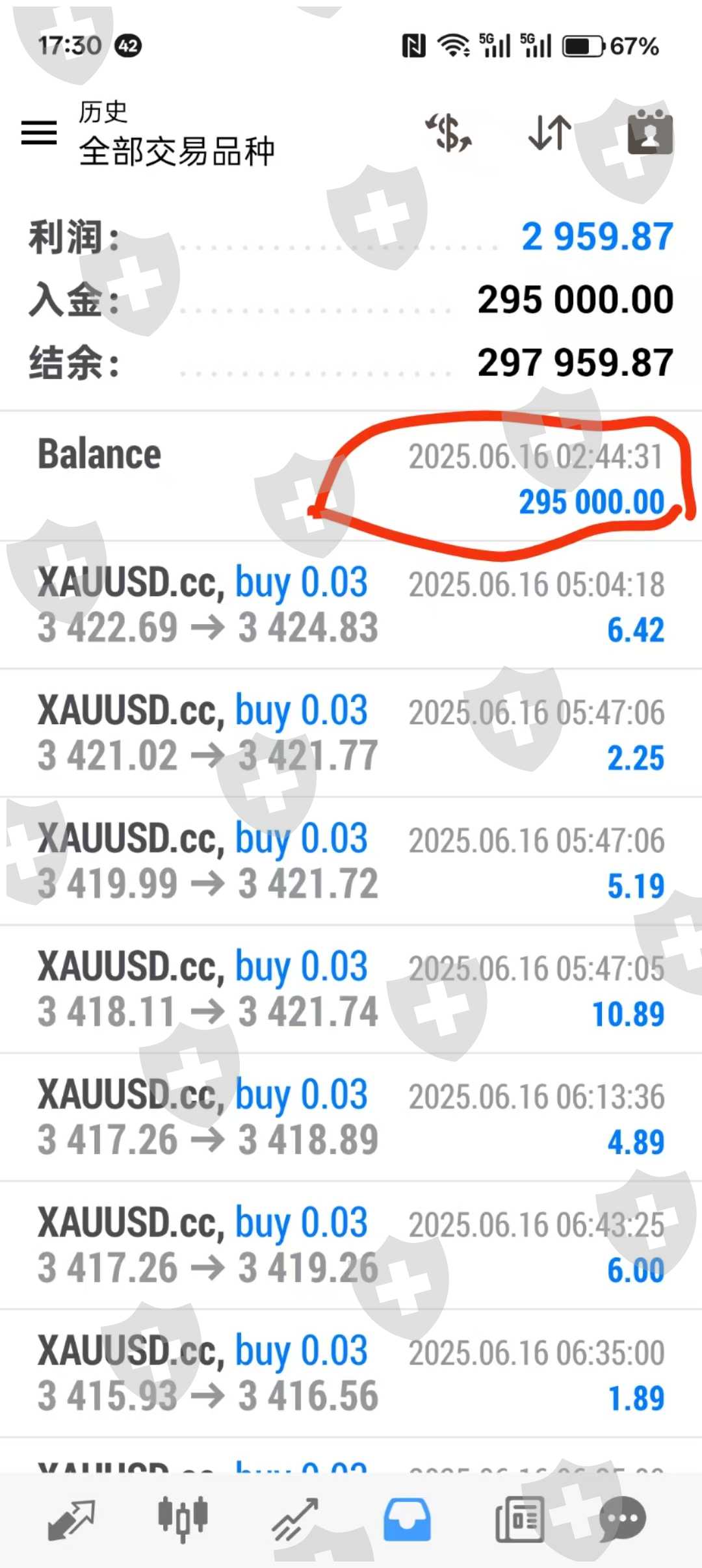This screenshot has width=702, height=1568.
Task: Open the Messages chat tab
Action: pyautogui.click(x=623, y=1520)
